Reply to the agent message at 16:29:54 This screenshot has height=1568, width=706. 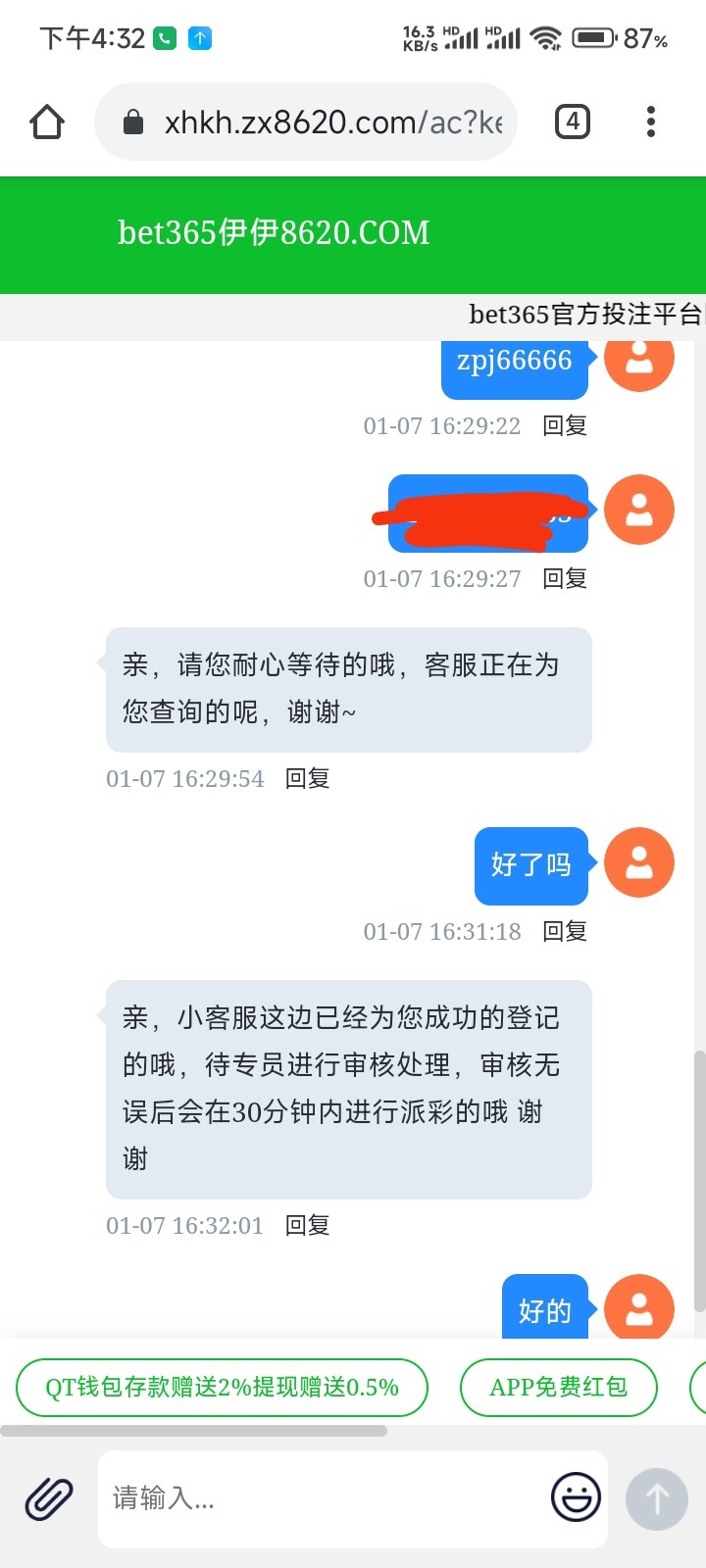pyautogui.click(x=307, y=778)
